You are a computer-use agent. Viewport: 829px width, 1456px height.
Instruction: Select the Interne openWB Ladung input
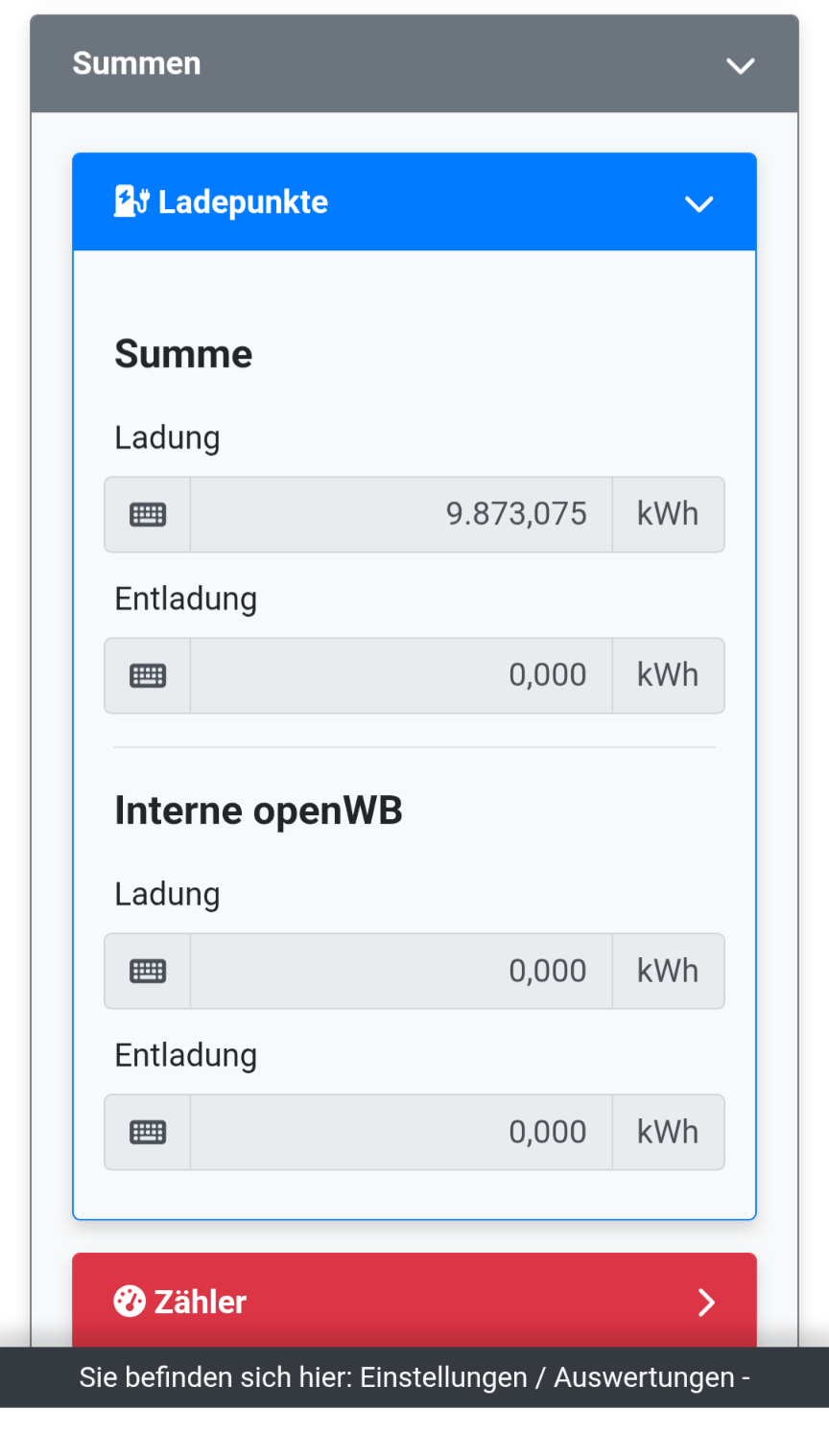[432, 971]
